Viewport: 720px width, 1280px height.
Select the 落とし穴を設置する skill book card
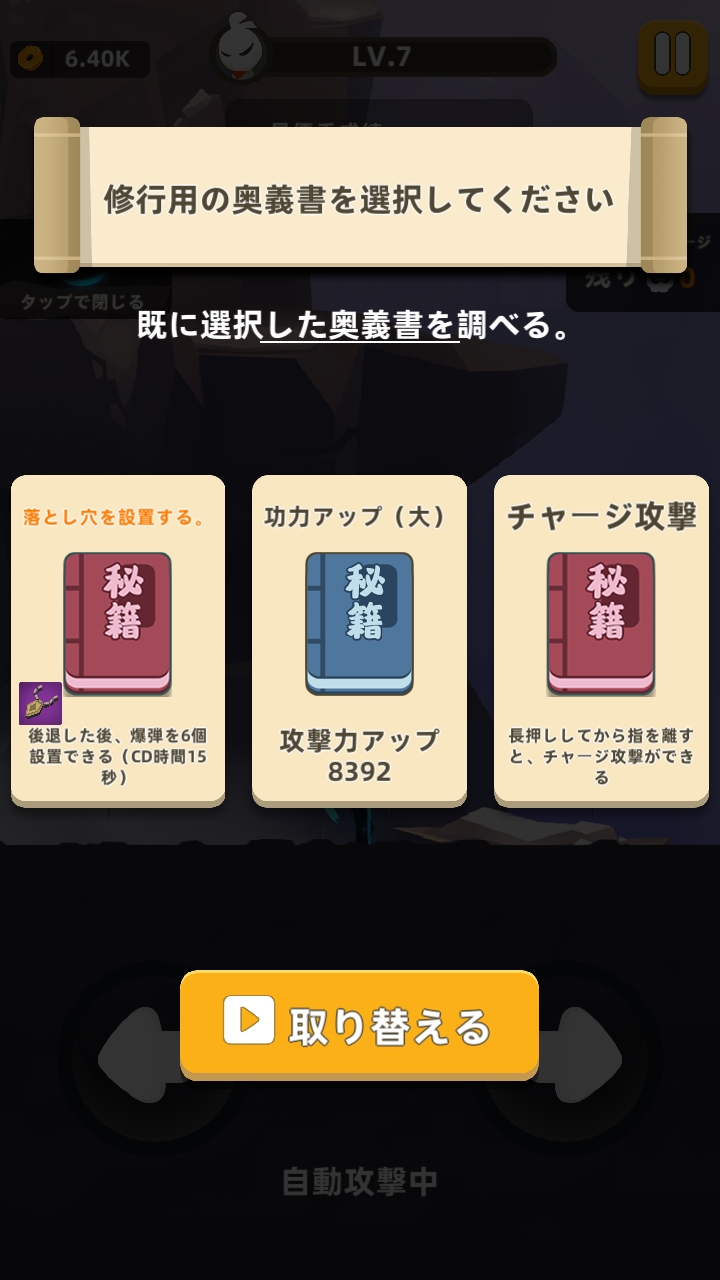118,640
